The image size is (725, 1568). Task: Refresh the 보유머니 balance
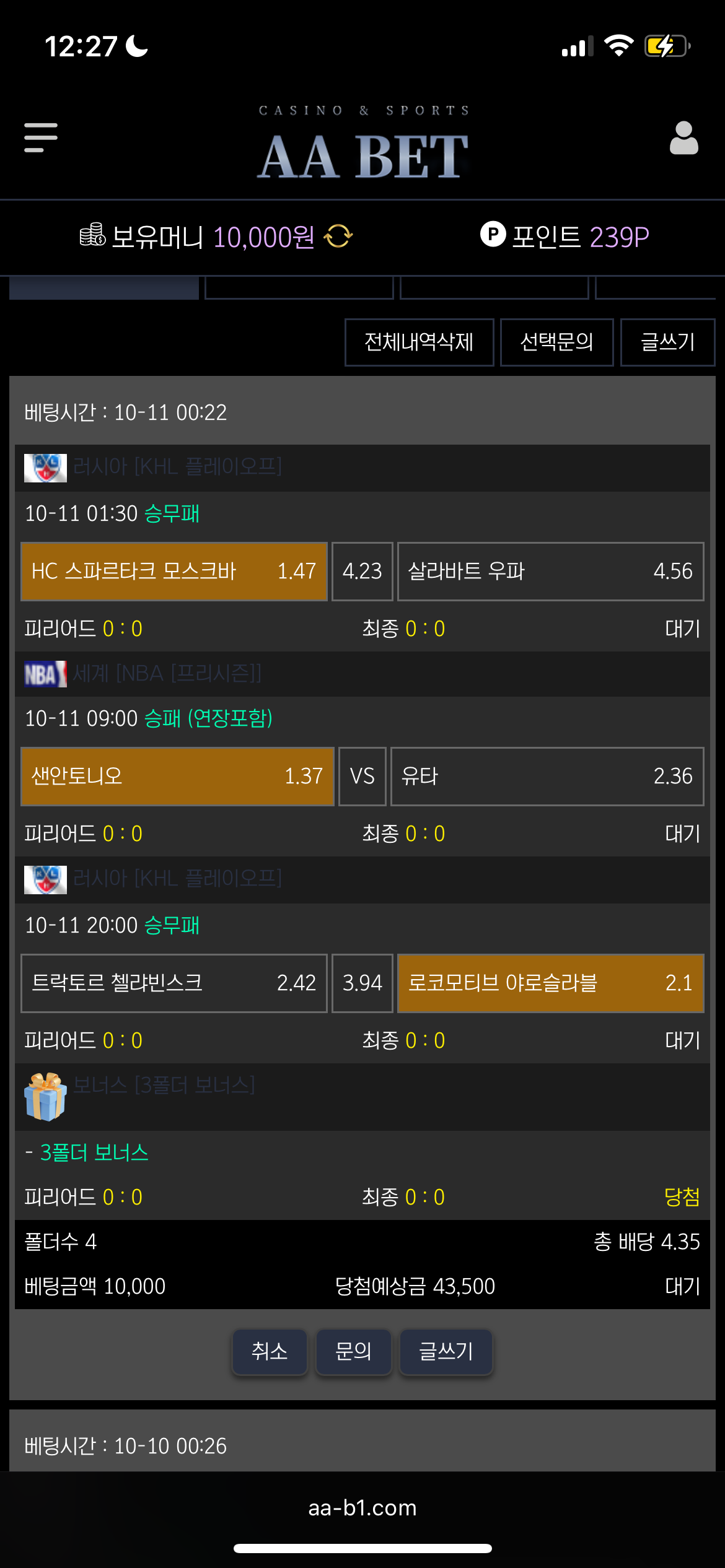[338, 237]
